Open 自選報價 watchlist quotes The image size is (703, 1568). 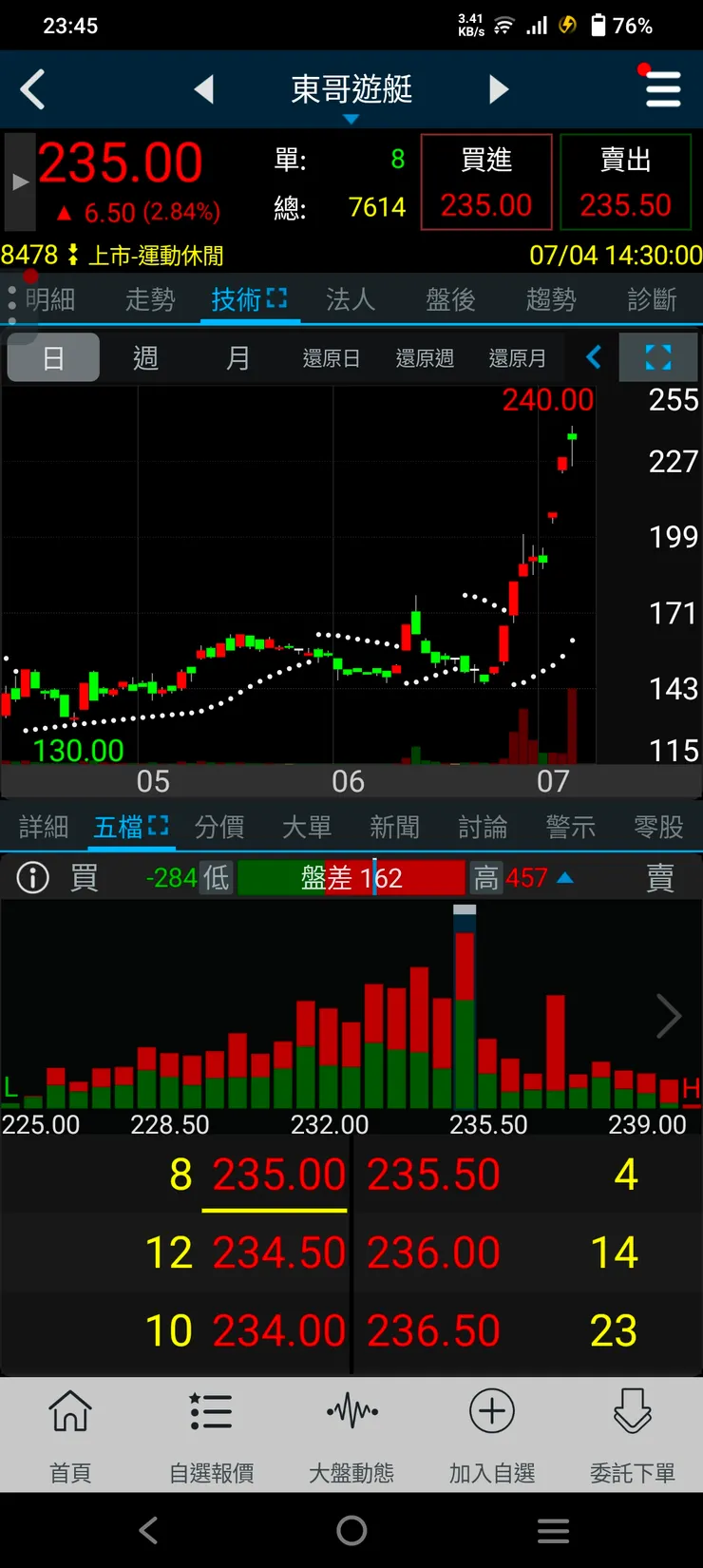(x=211, y=1435)
